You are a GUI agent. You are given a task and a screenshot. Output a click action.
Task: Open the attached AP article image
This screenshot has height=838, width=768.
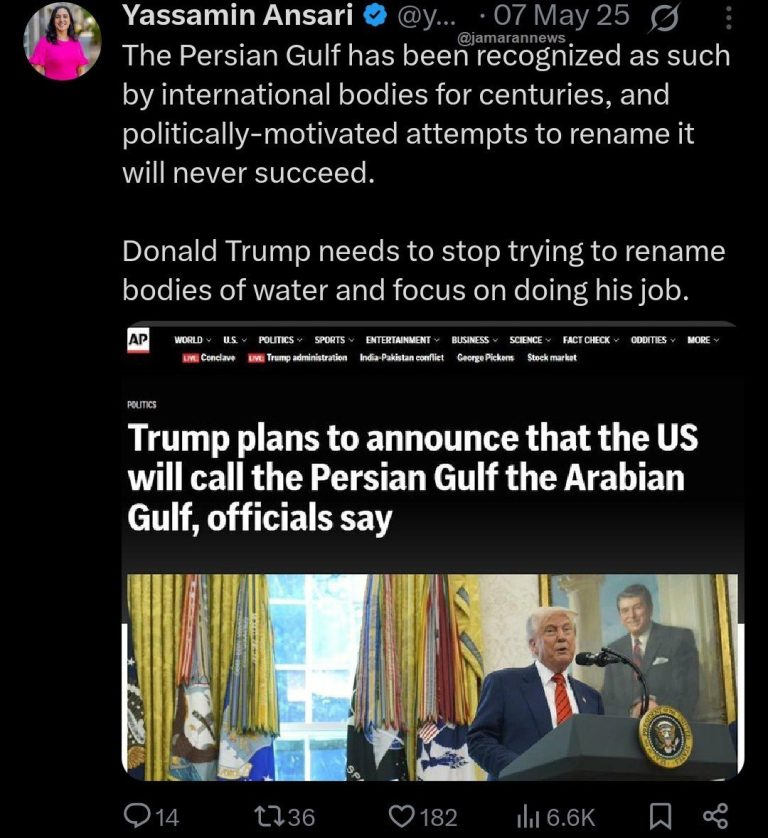point(432,552)
